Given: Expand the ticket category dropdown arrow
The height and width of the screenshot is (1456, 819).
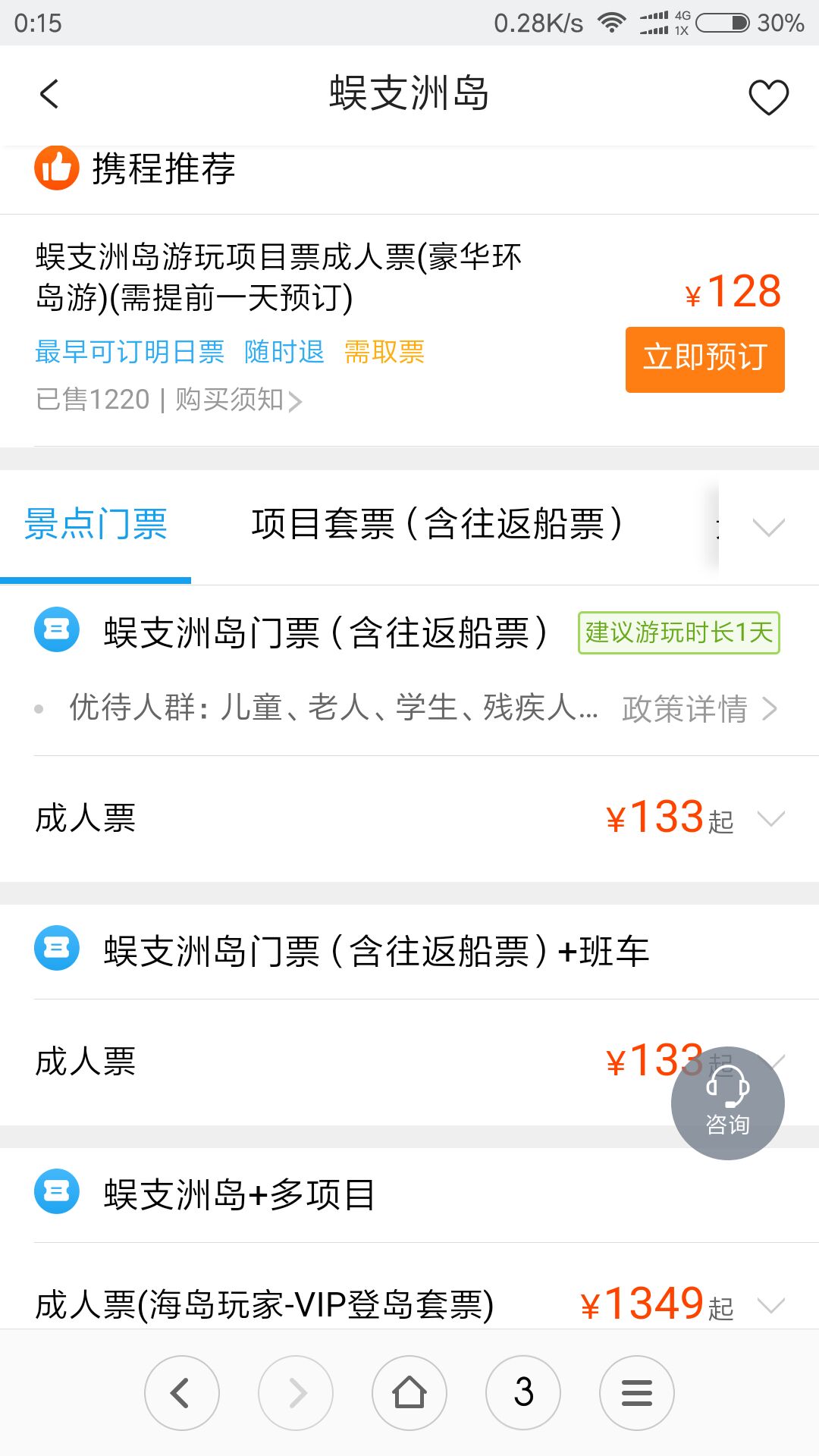Looking at the screenshot, I should click(768, 526).
